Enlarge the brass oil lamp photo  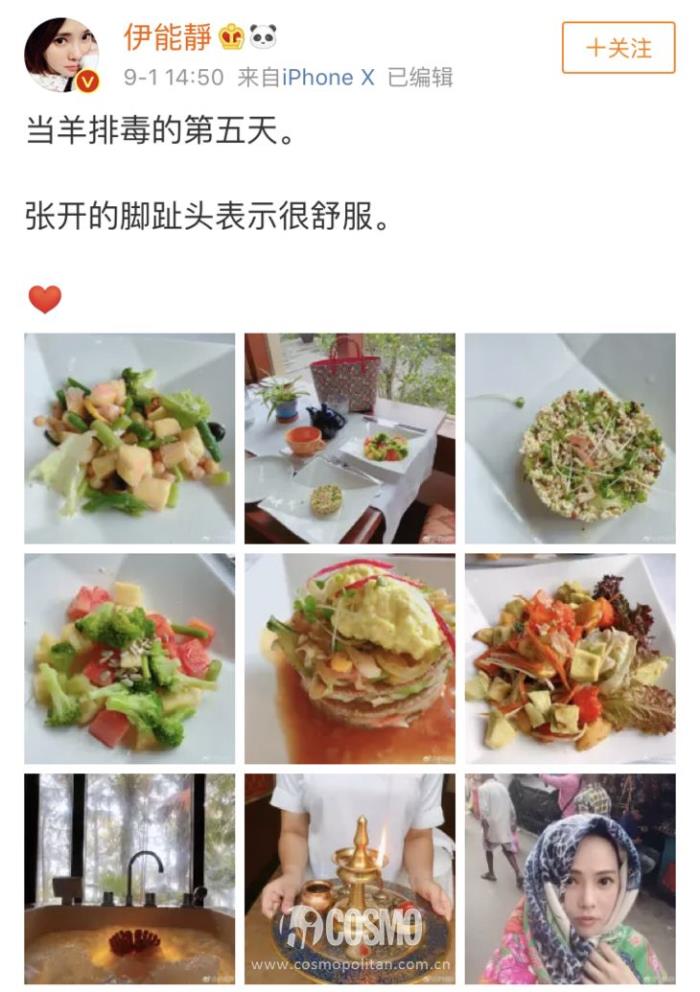tap(350, 878)
